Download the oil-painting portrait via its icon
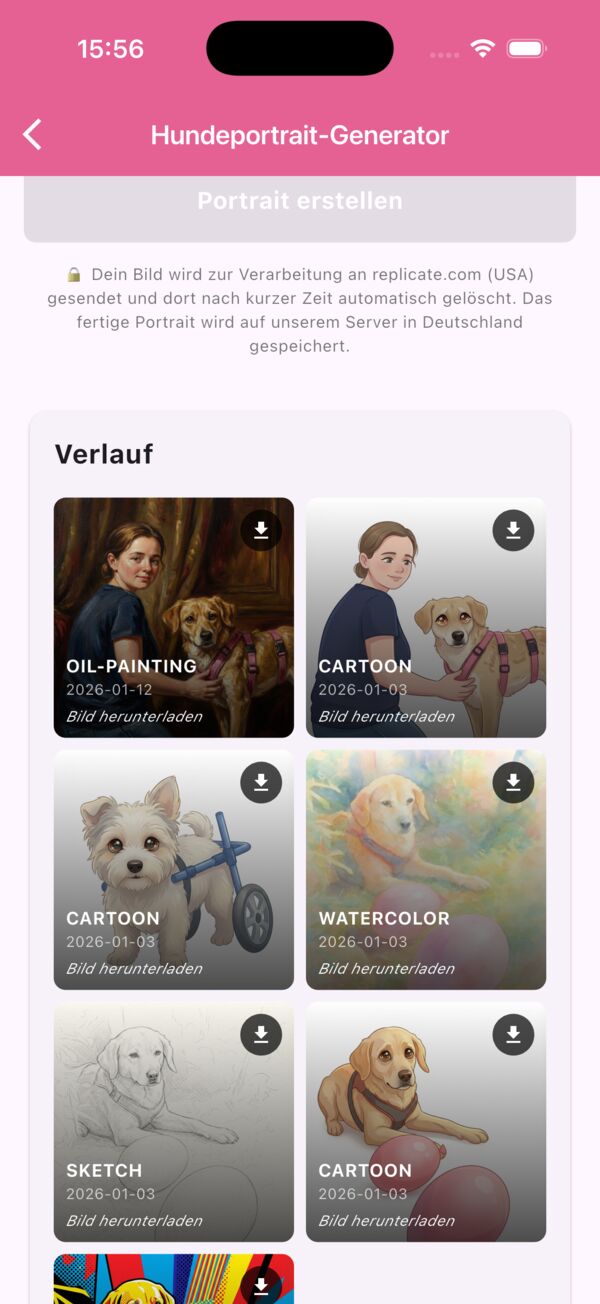600x1304 pixels. point(261,530)
